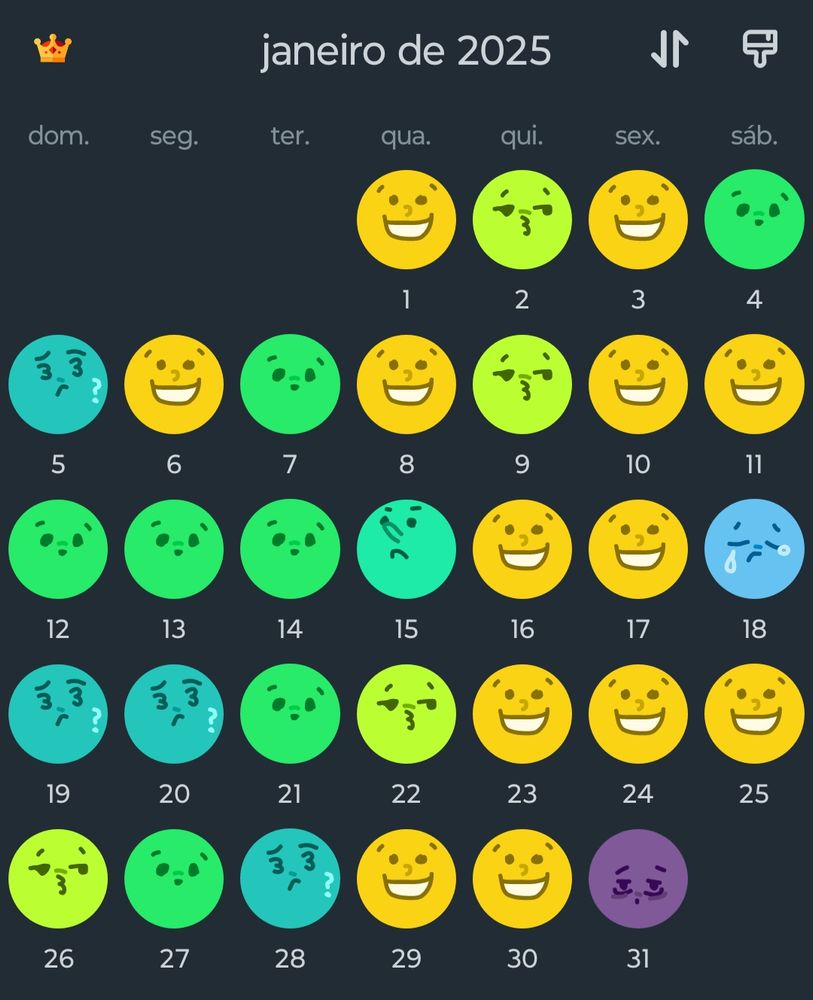The height and width of the screenshot is (1000, 813).
Task: Tap the swap arrows sort icon
Action: 669,49
